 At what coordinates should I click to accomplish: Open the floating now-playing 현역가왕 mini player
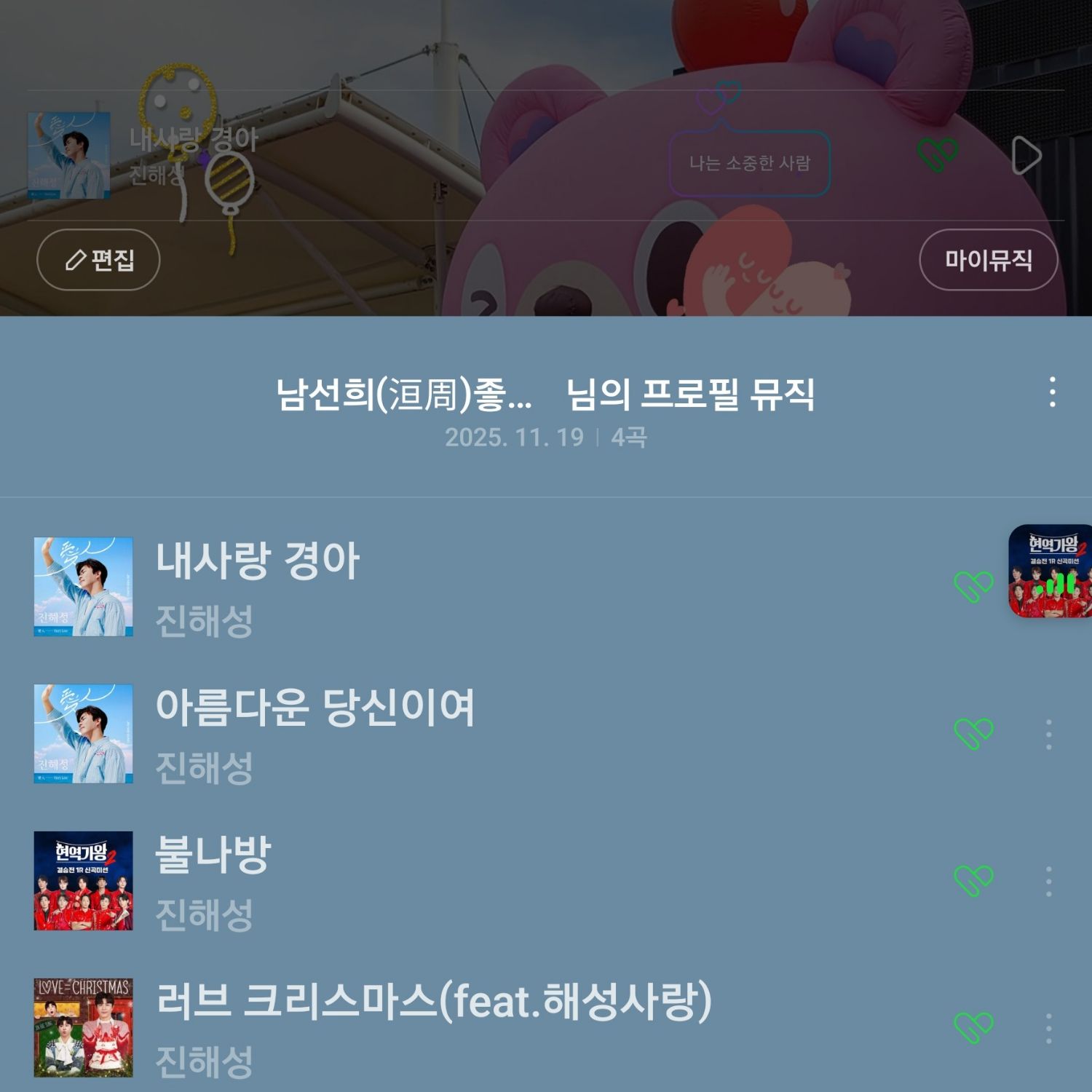(1051, 571)
